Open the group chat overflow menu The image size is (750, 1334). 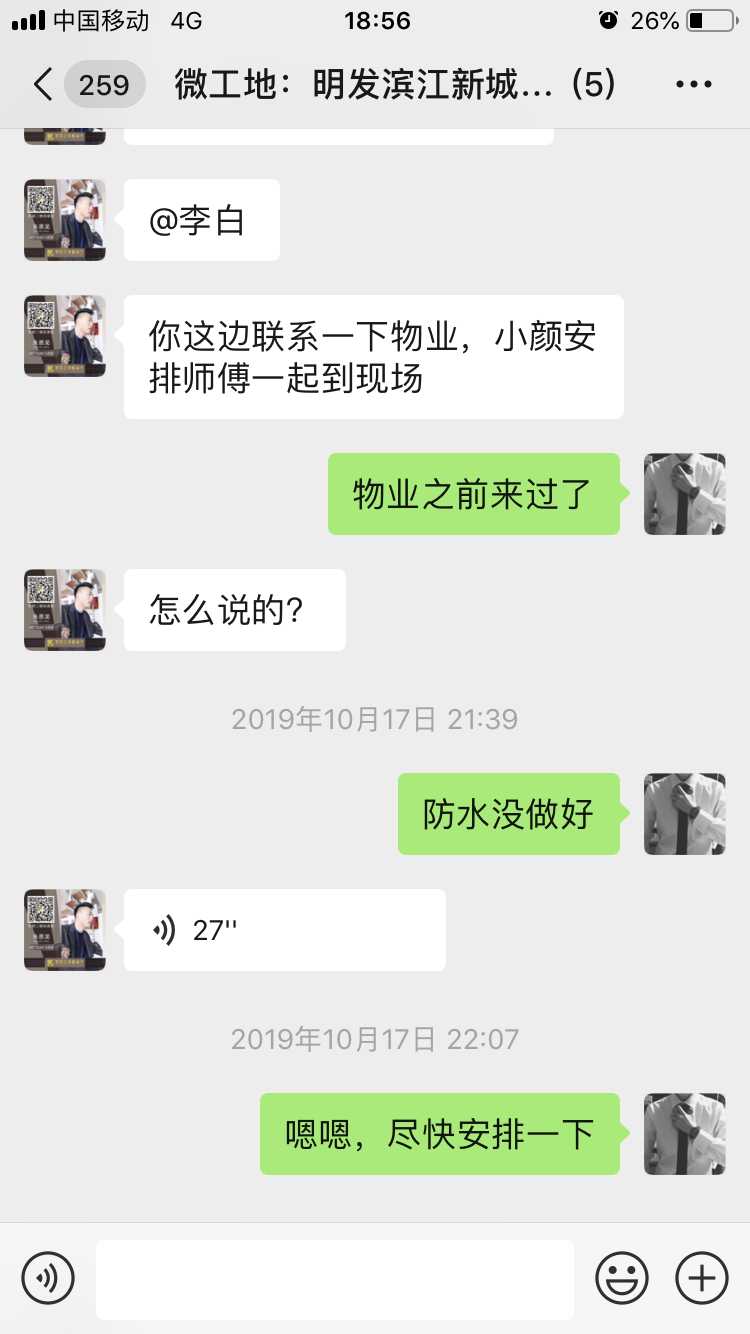pyautogui.click(x=693, y=85)
